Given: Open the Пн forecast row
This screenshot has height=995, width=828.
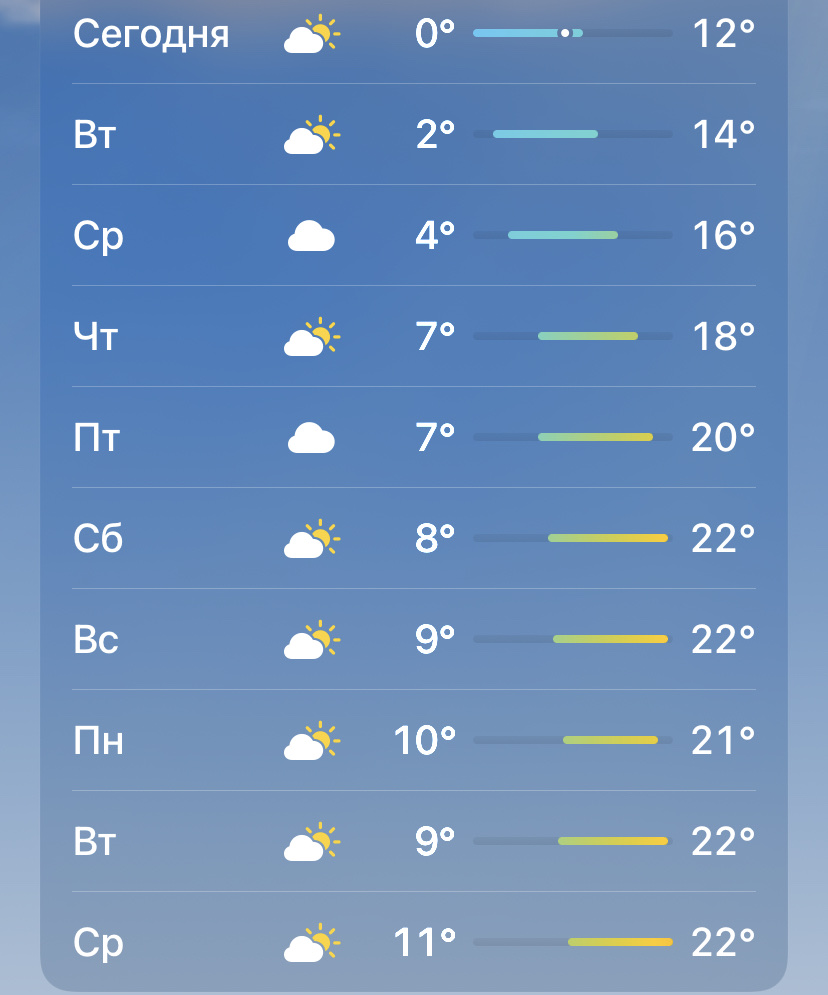Looking at the screenshot, I should pyautogui.click(x=413, y=741).
